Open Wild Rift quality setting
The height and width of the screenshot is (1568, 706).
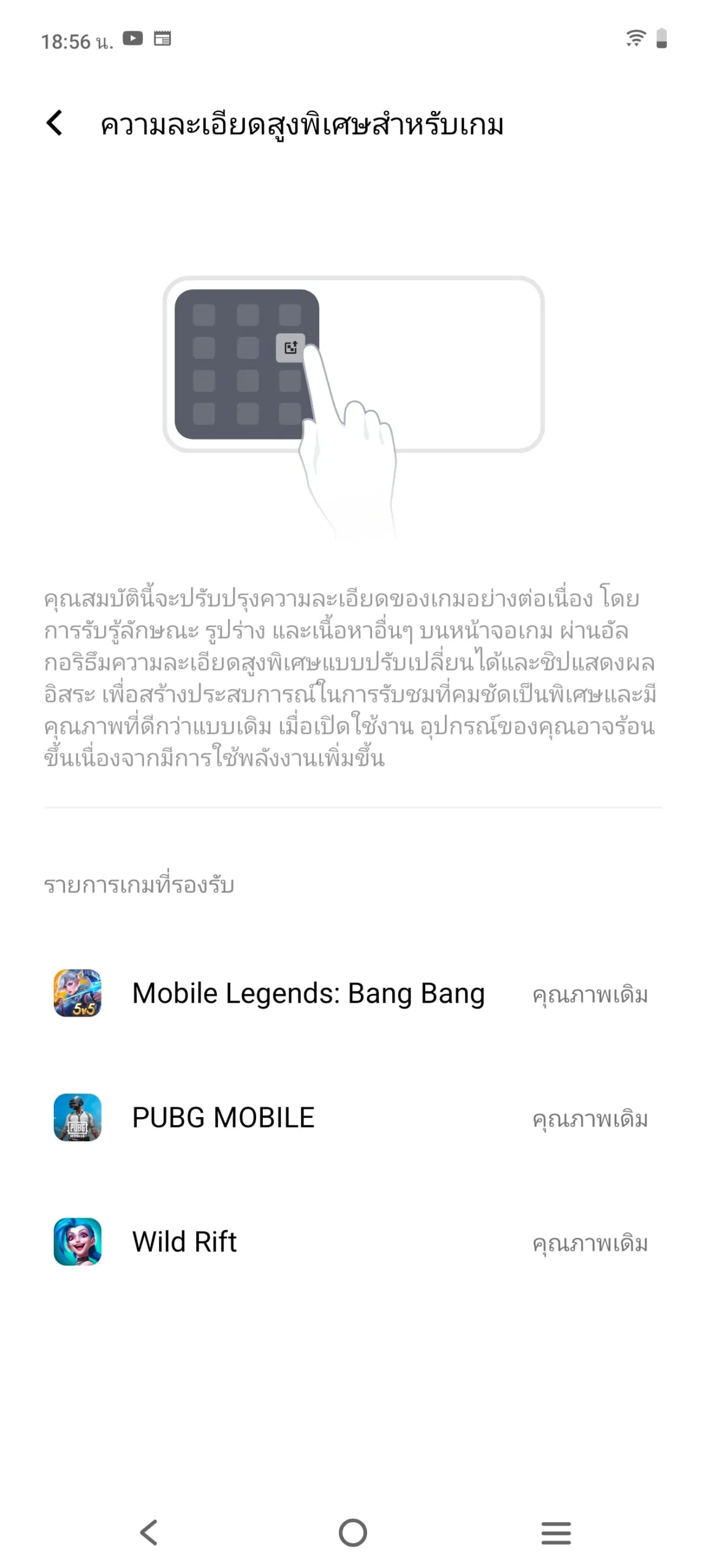click(x=353, y=1242)
